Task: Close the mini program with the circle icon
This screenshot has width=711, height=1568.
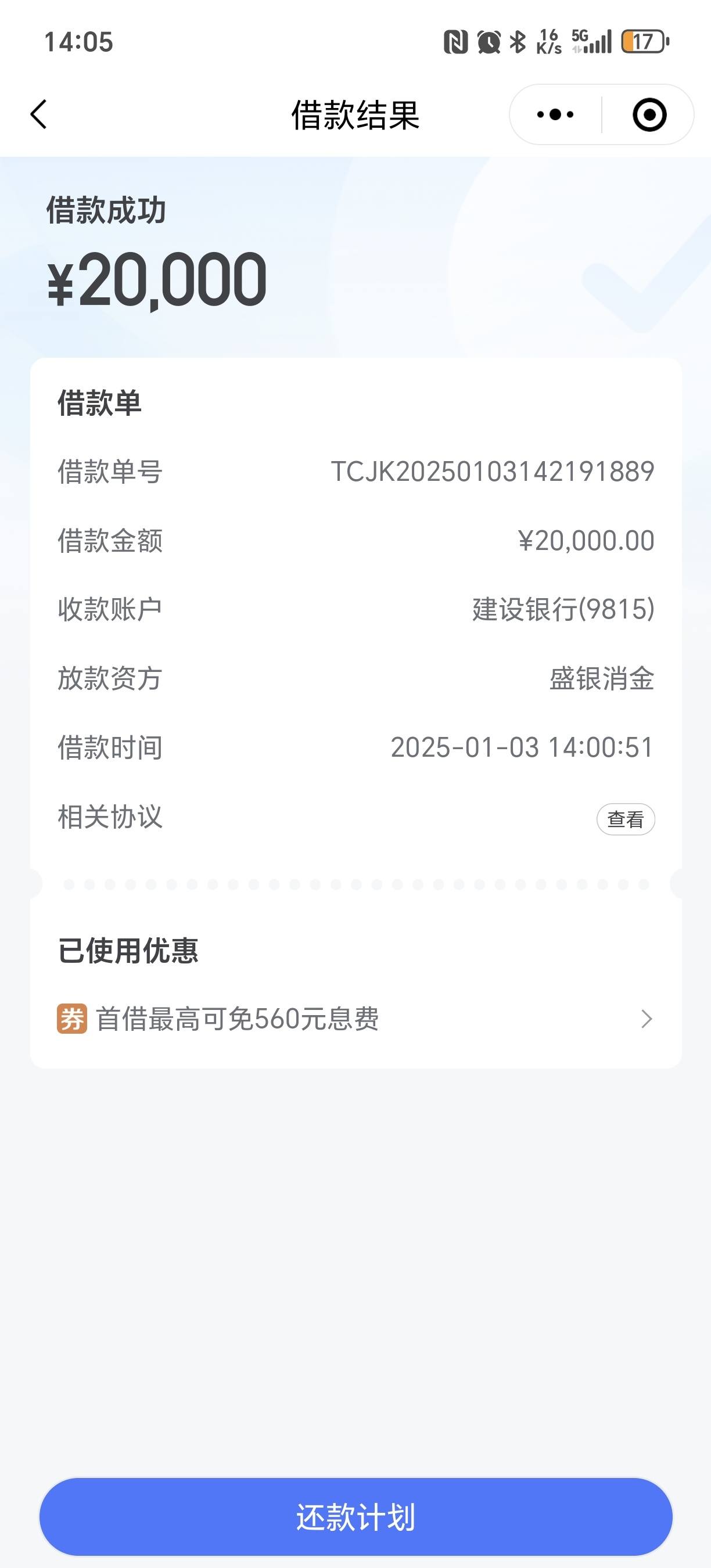Action: 649,114
